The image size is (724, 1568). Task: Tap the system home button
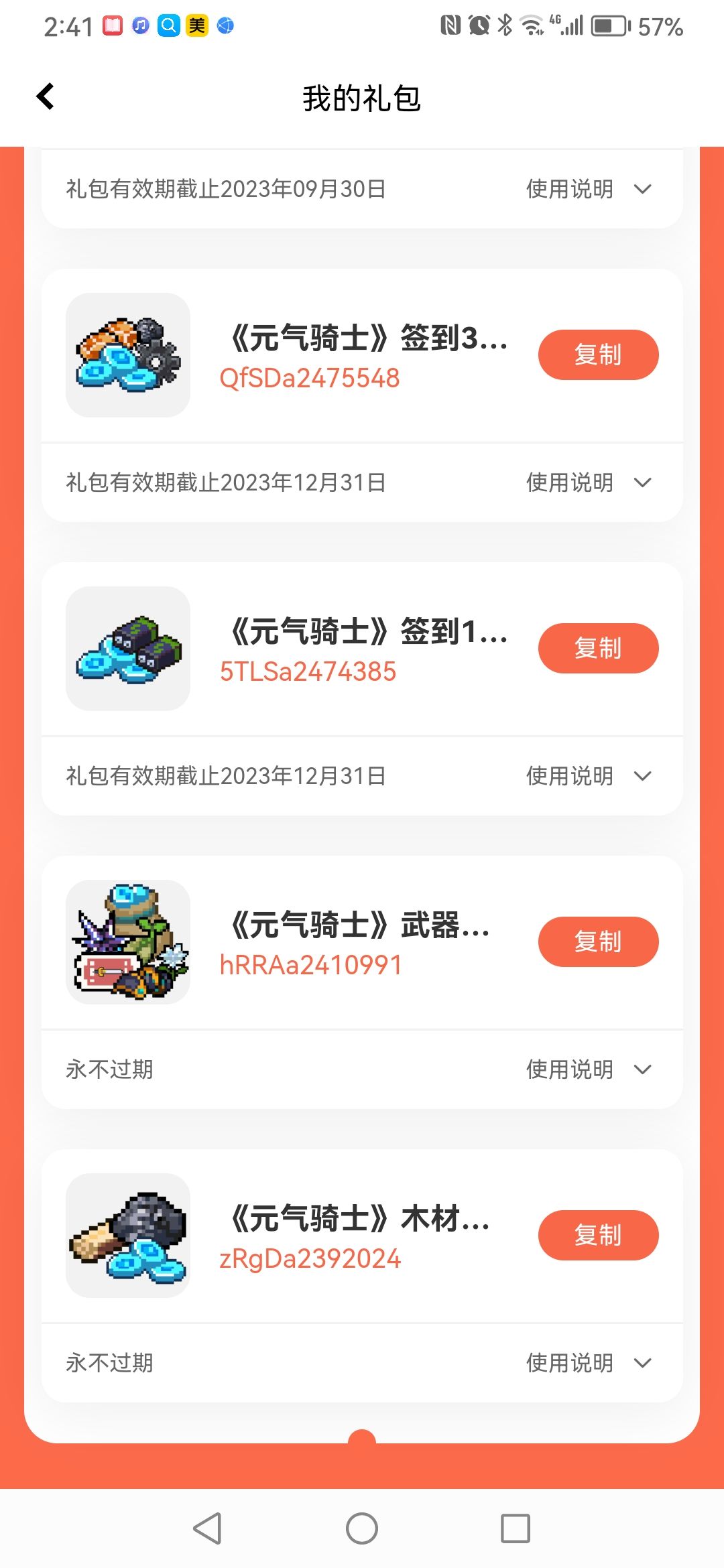pyautogui.click(x=362, y=1528)
